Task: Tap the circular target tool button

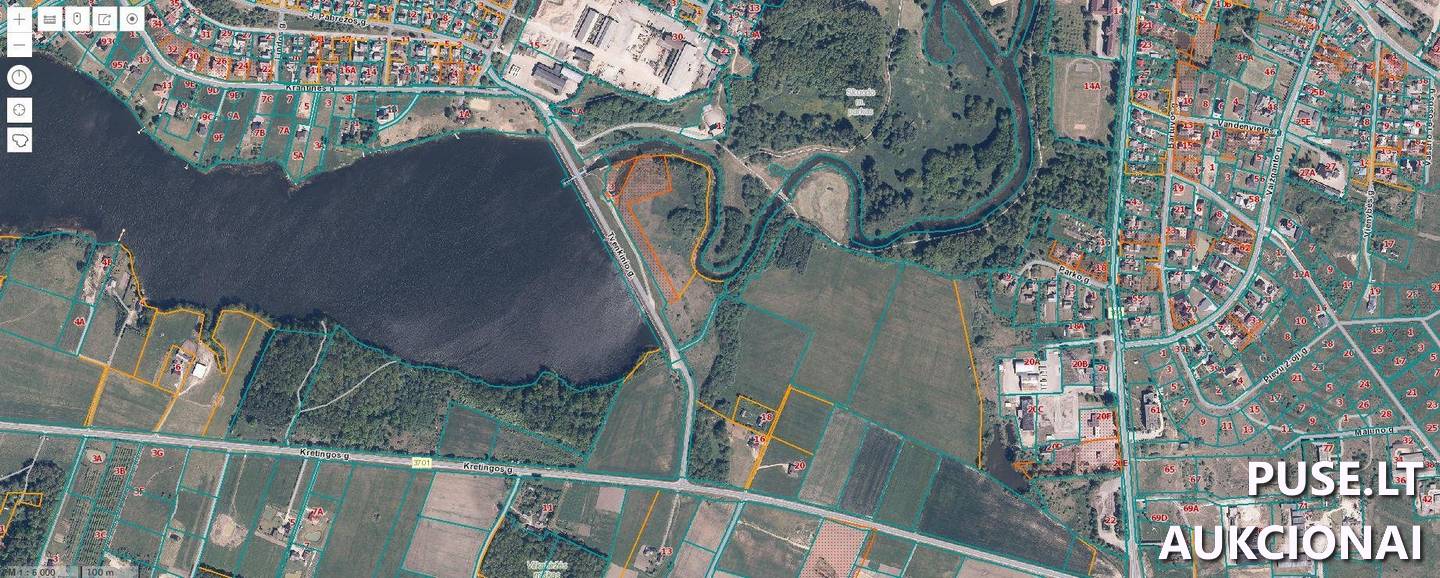Action: pos(133,19)
